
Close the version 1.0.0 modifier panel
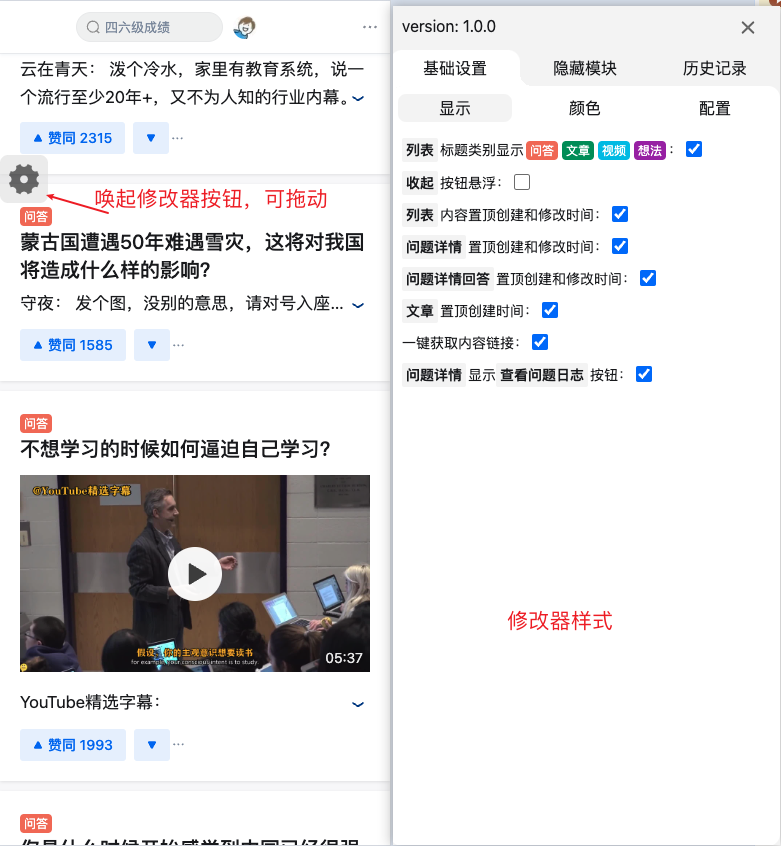click(x=747, y=27)
